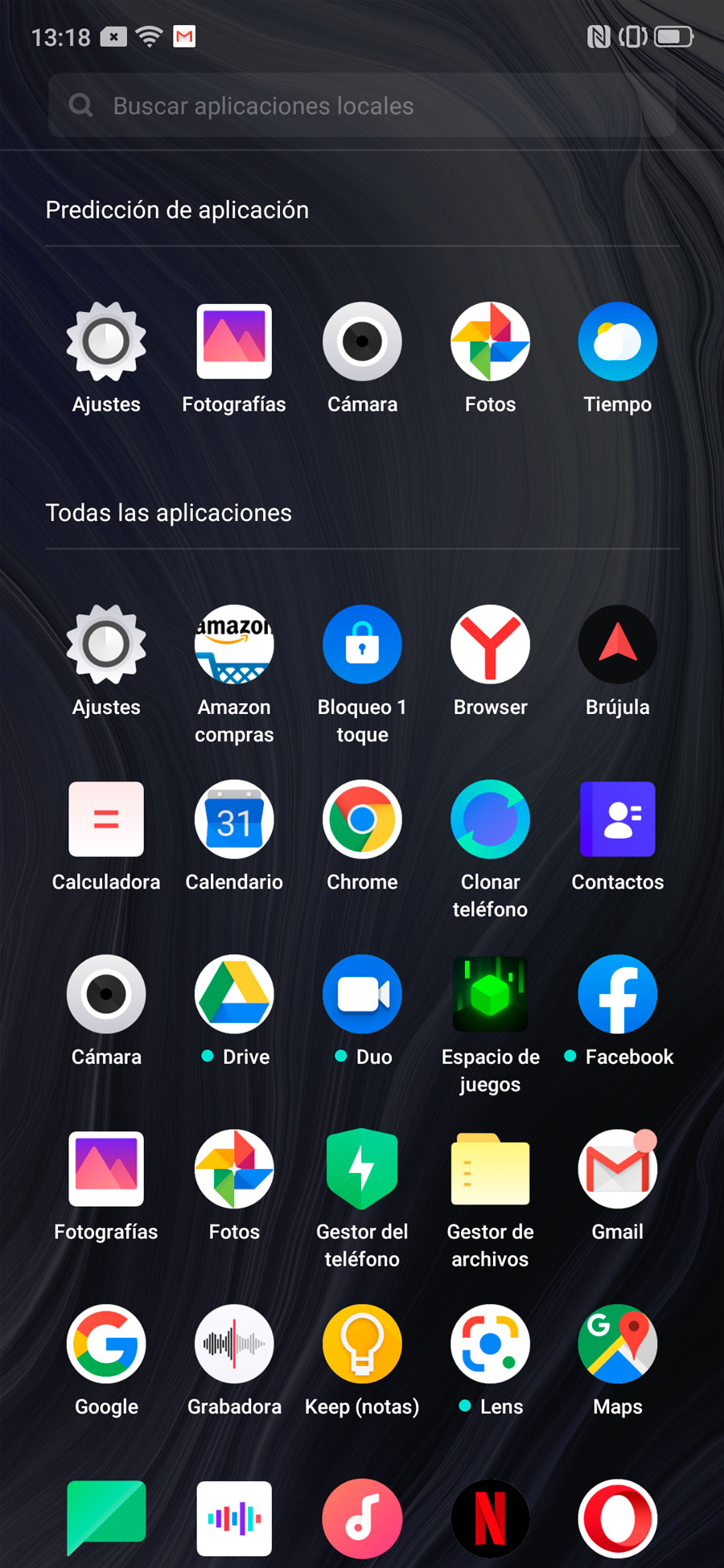The width and height of the screenshot is (724, 1568).
Task: Launch Google Drive
Action: tap(234, 995)
